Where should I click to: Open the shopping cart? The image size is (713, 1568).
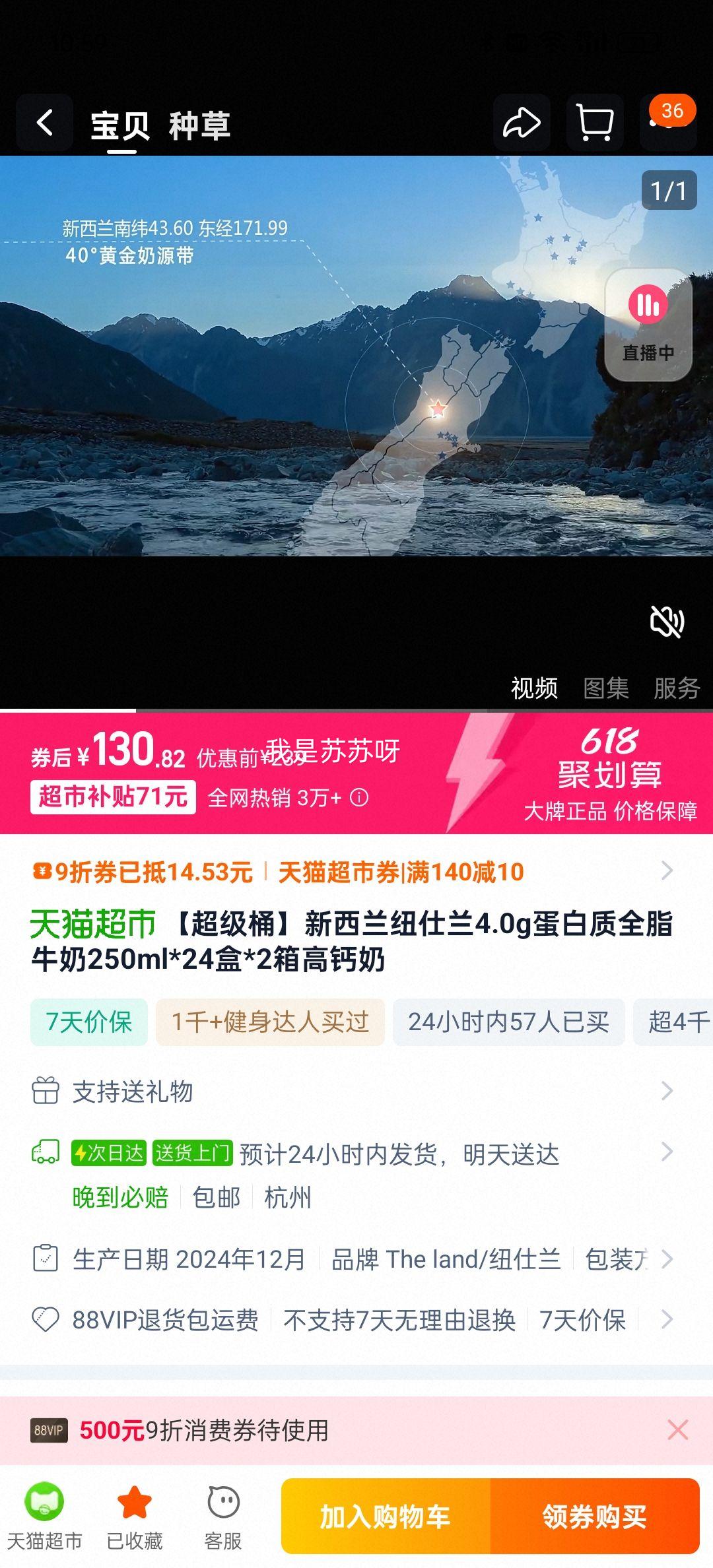tap(595, 123)
